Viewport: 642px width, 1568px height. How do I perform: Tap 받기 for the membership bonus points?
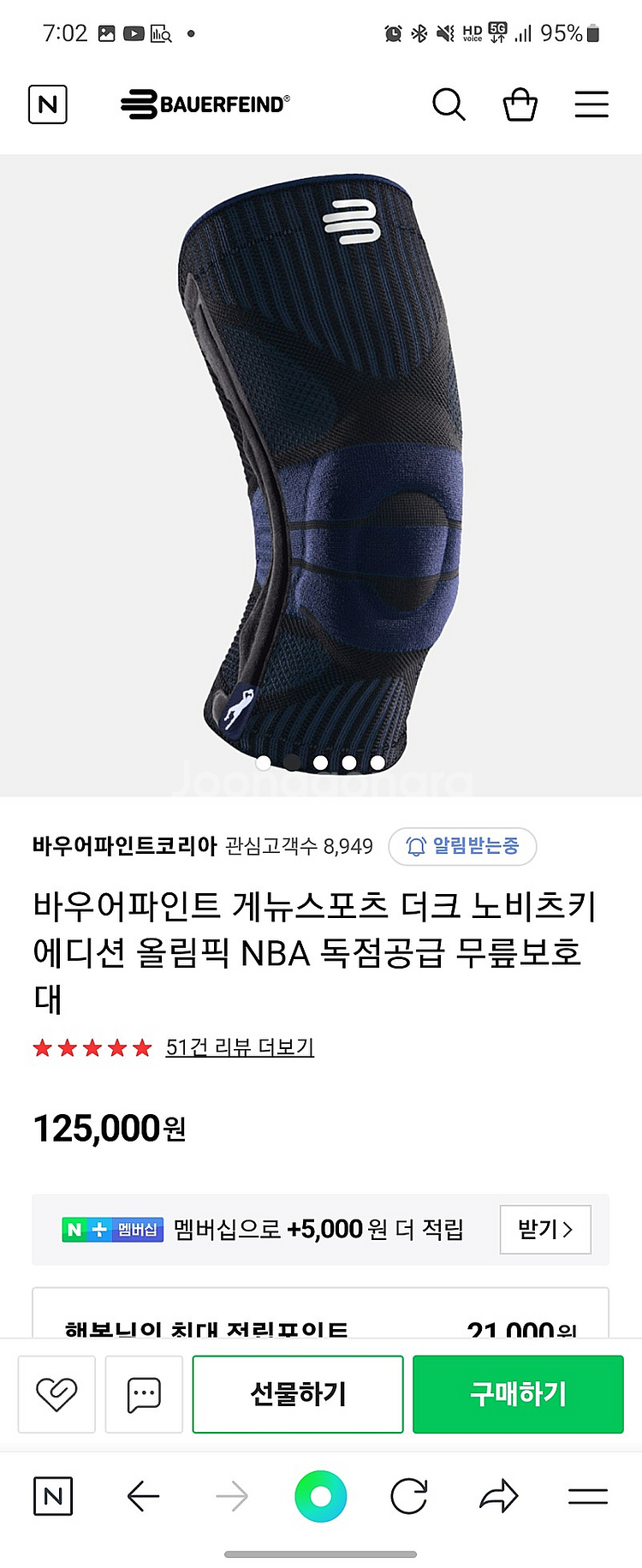click(x=545, y=1229)
